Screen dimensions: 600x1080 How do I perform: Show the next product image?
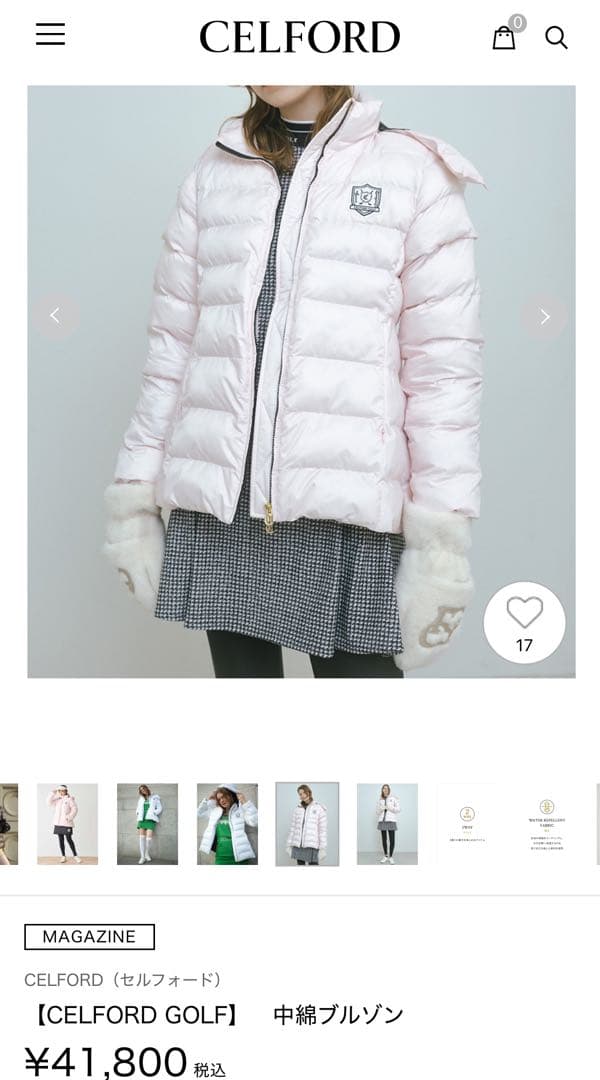(544, 316)
